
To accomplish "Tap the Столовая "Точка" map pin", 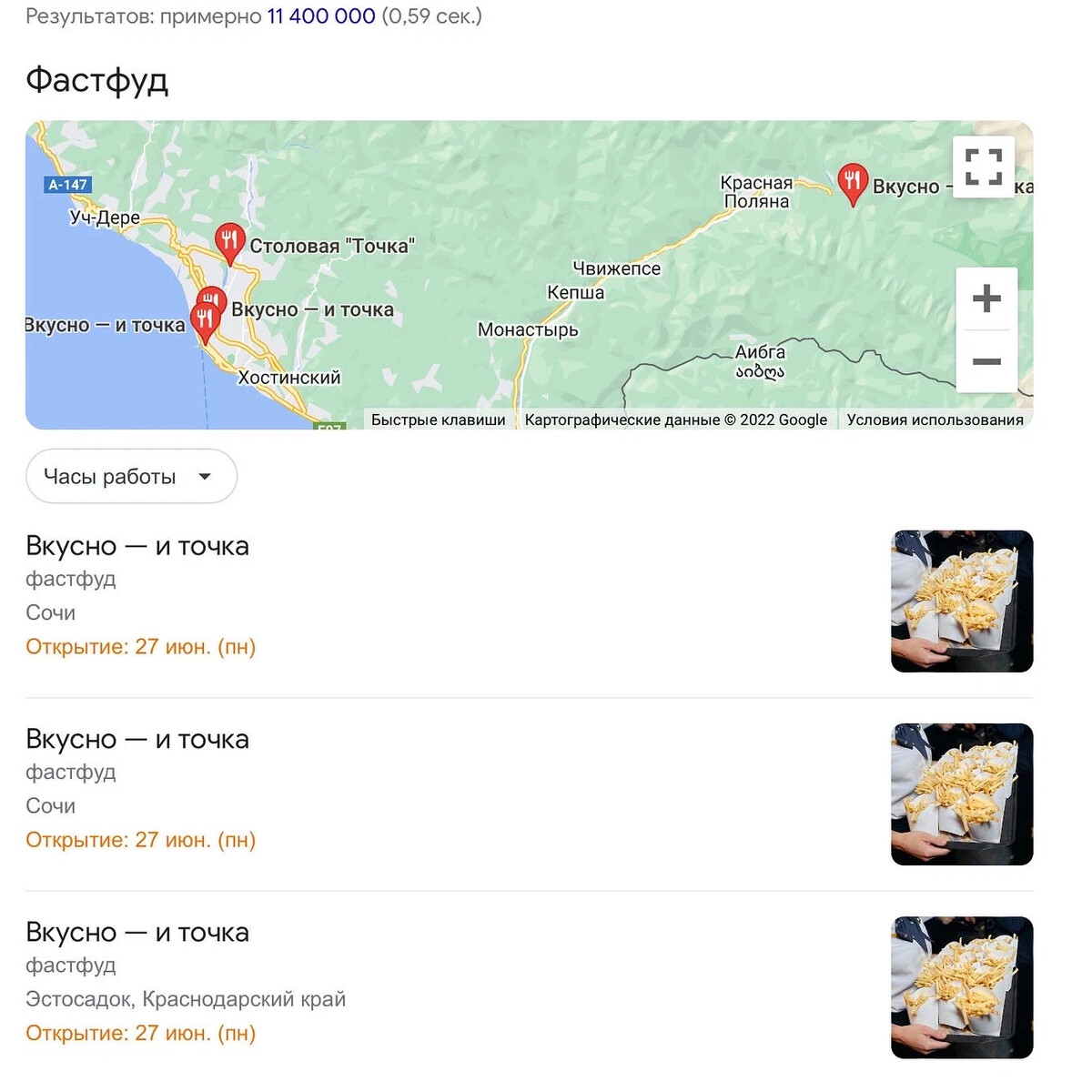I will point(229,244).
